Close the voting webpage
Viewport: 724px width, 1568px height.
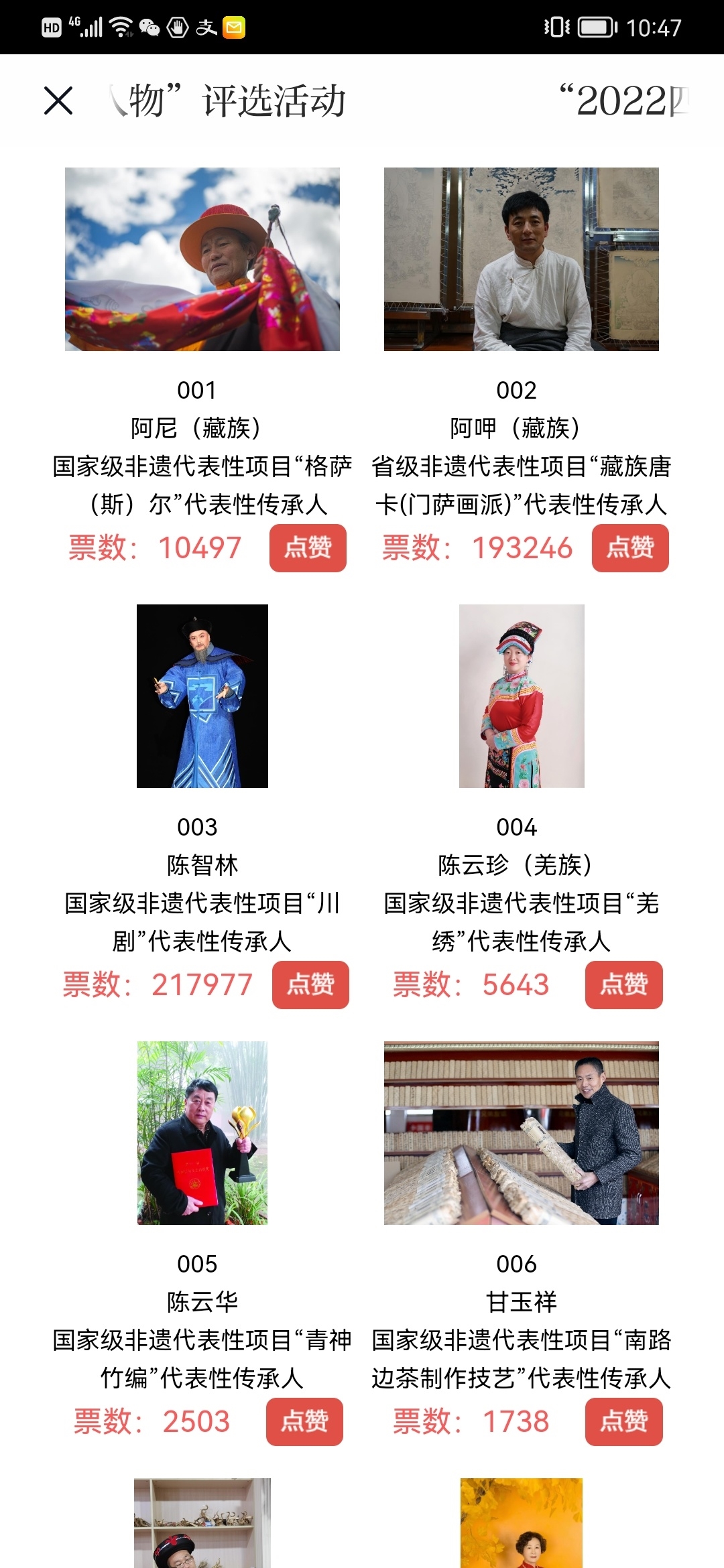(58, 101)
